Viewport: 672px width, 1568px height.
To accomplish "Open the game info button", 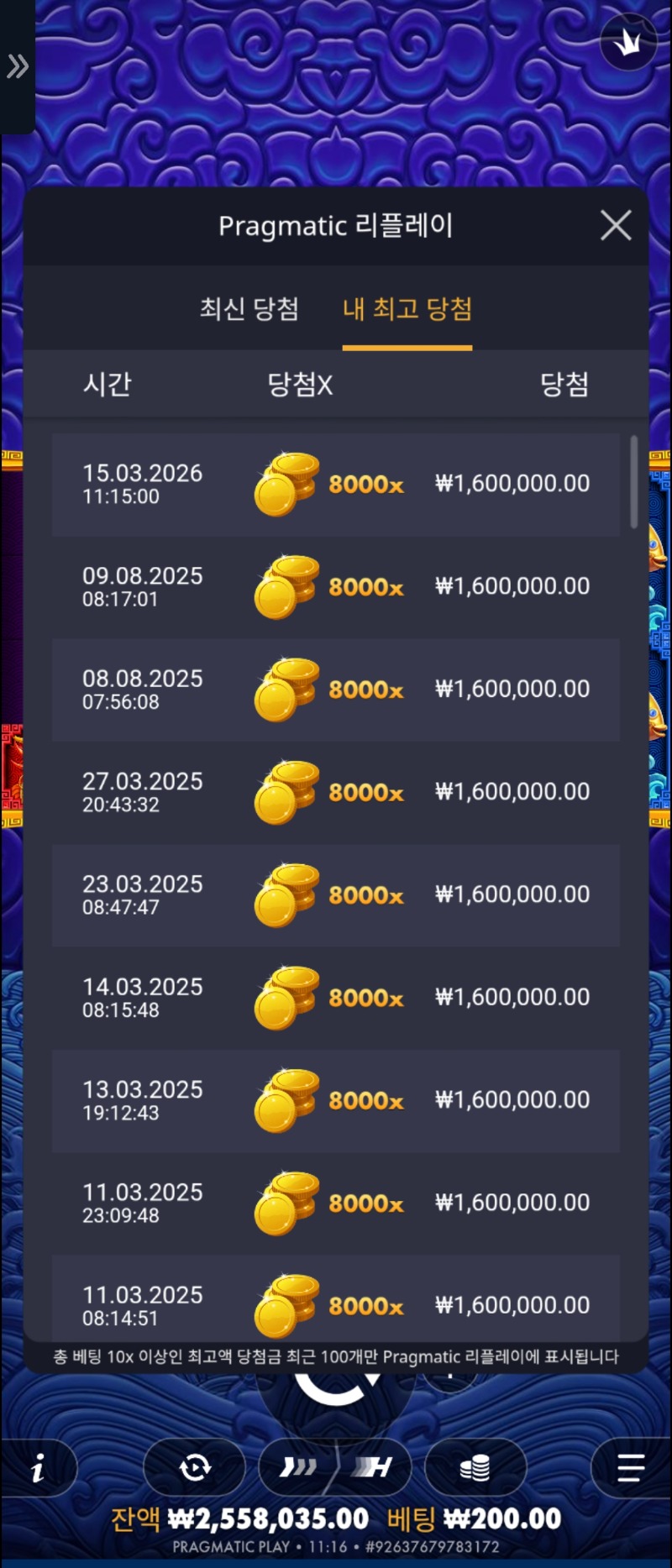I will [38, 1469].
